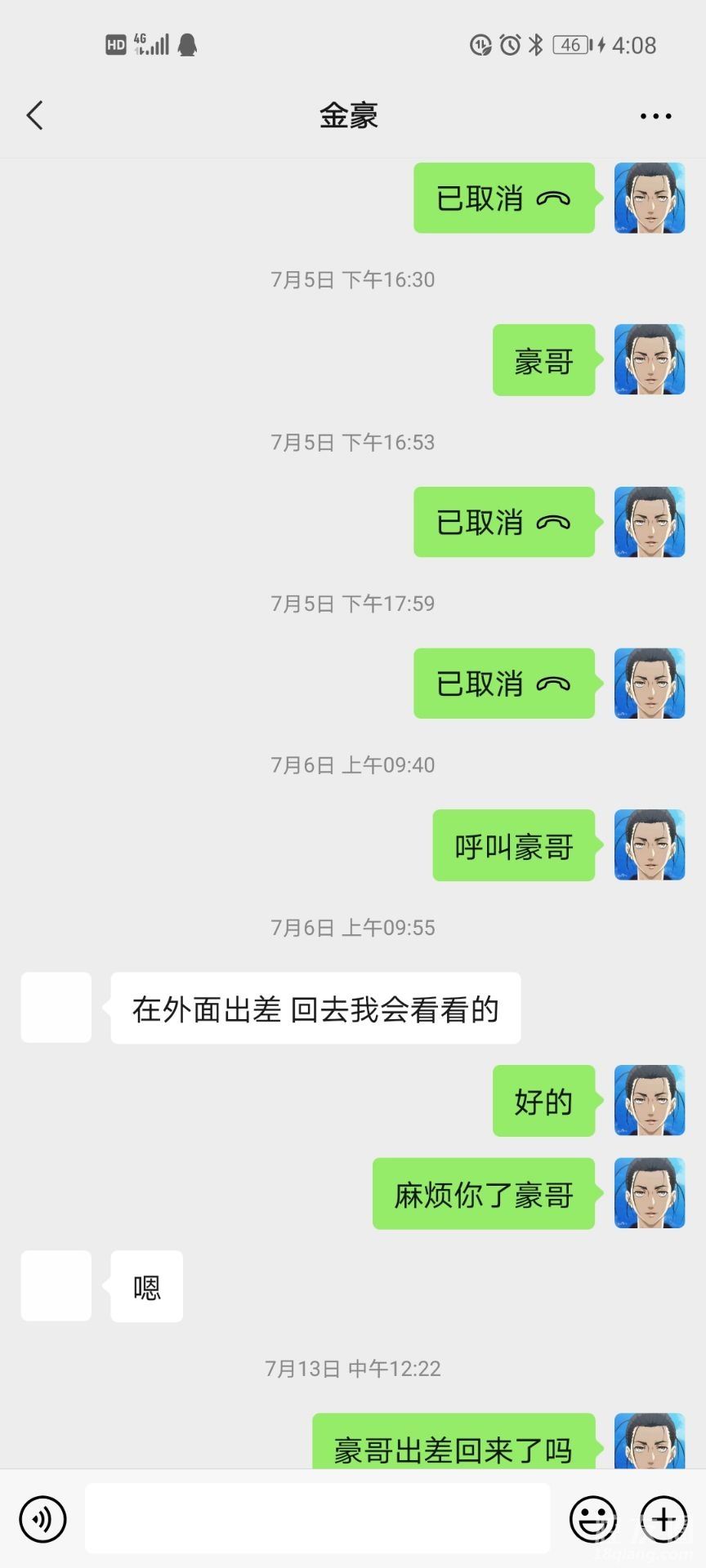This screenshot has height=1568, width=706.
Task: Tap my avatar beside 好的 message
Action: [x=650, y=1100]
